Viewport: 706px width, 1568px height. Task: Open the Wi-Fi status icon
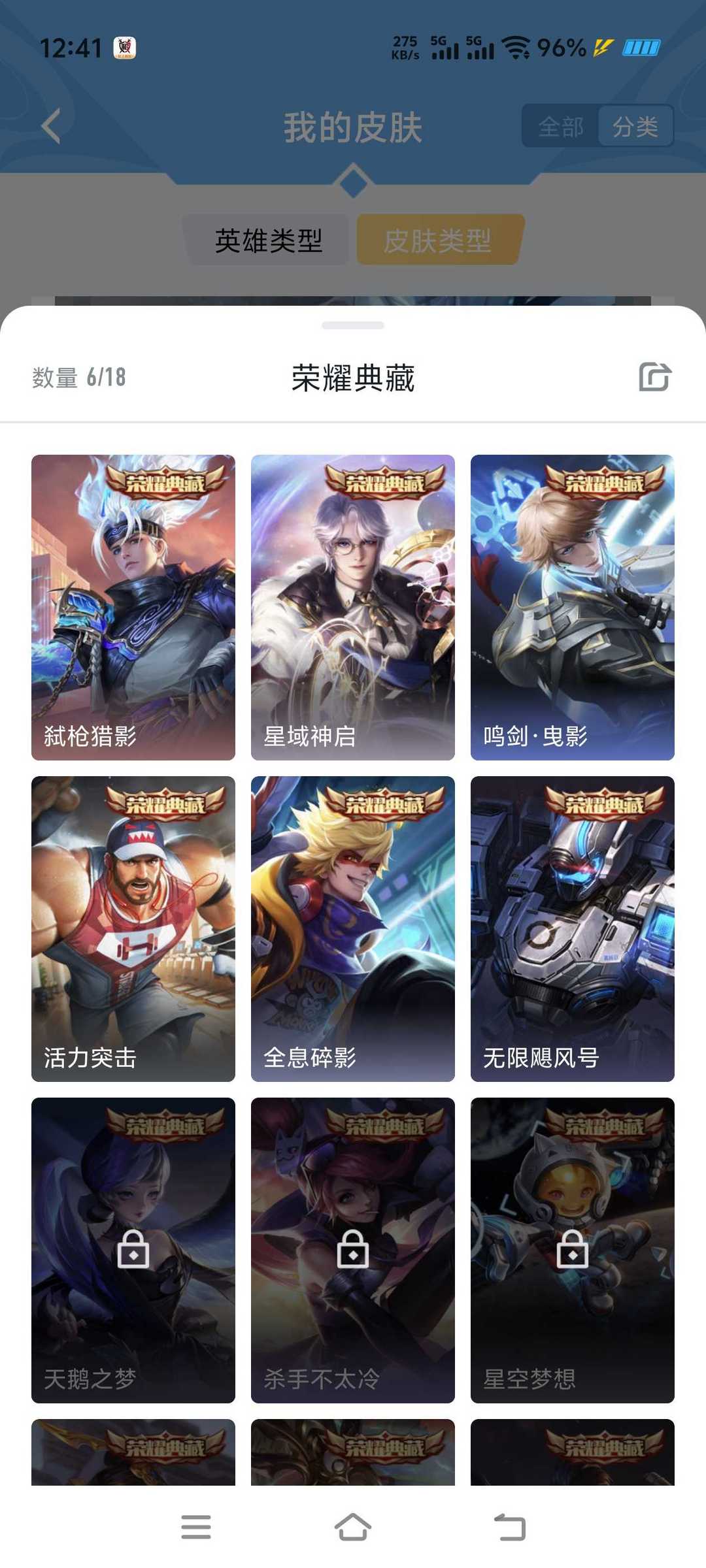click(516, 47)
